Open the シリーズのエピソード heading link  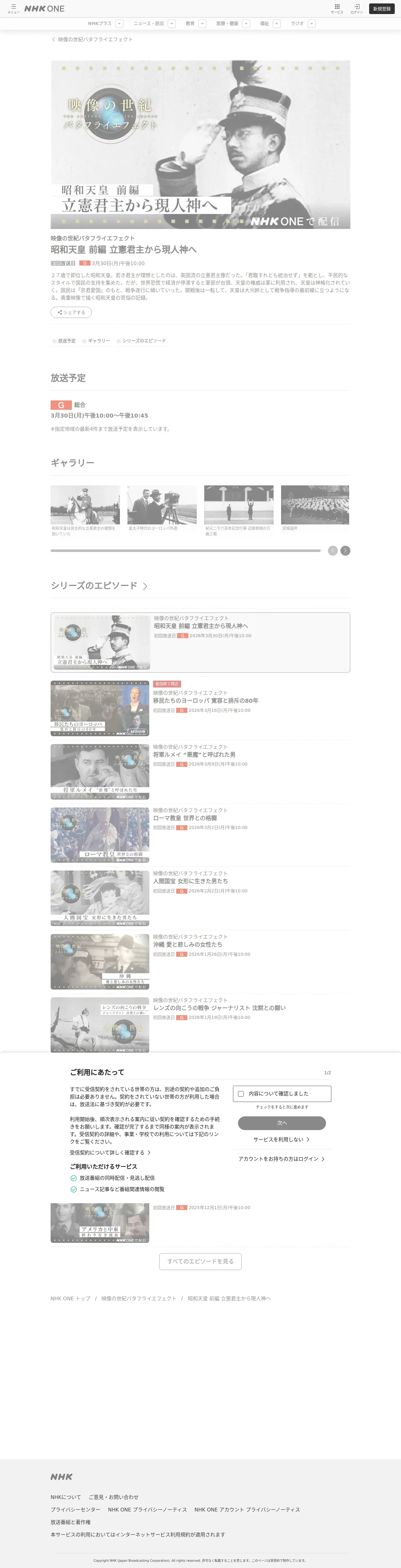pyautogui.click(x=99, y=586)
